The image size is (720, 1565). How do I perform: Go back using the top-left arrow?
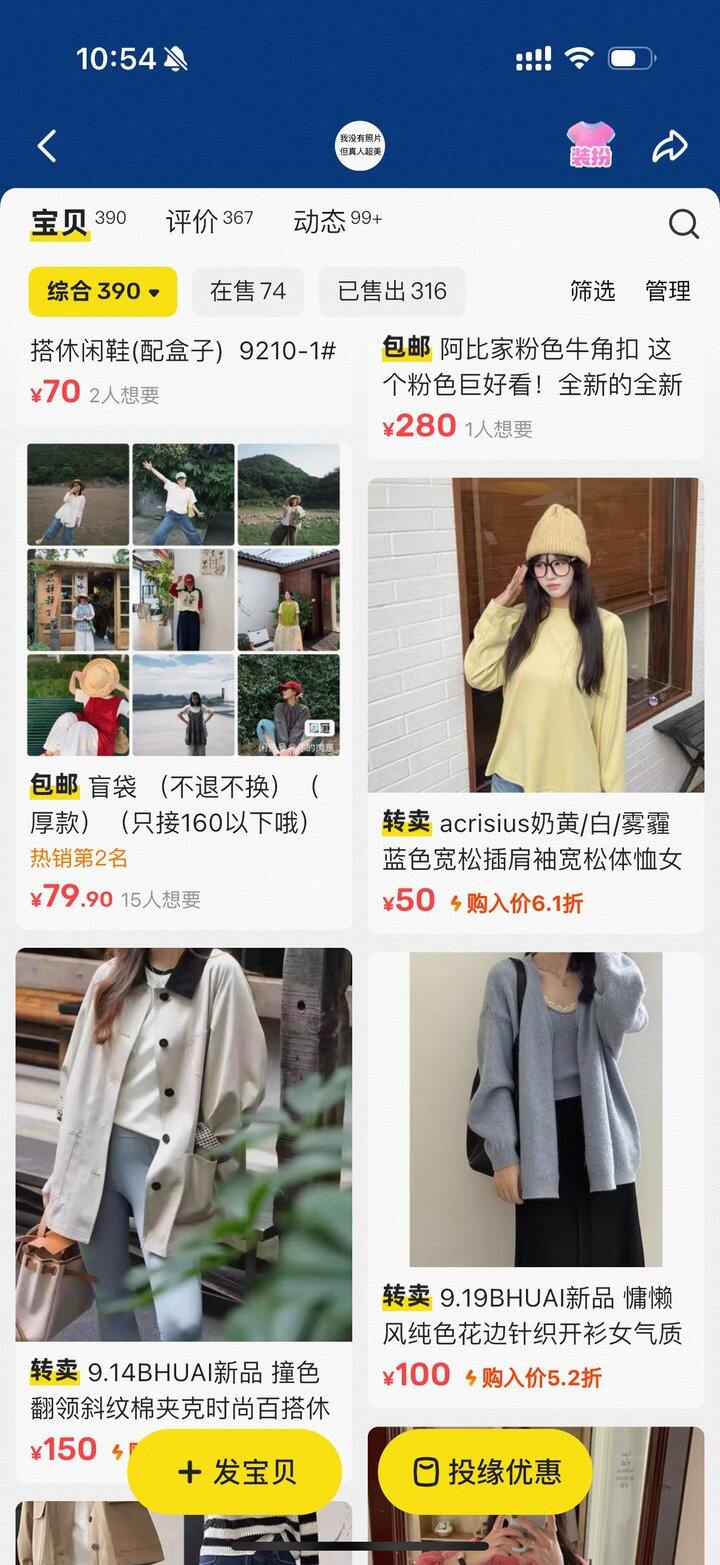click(47, 147)
